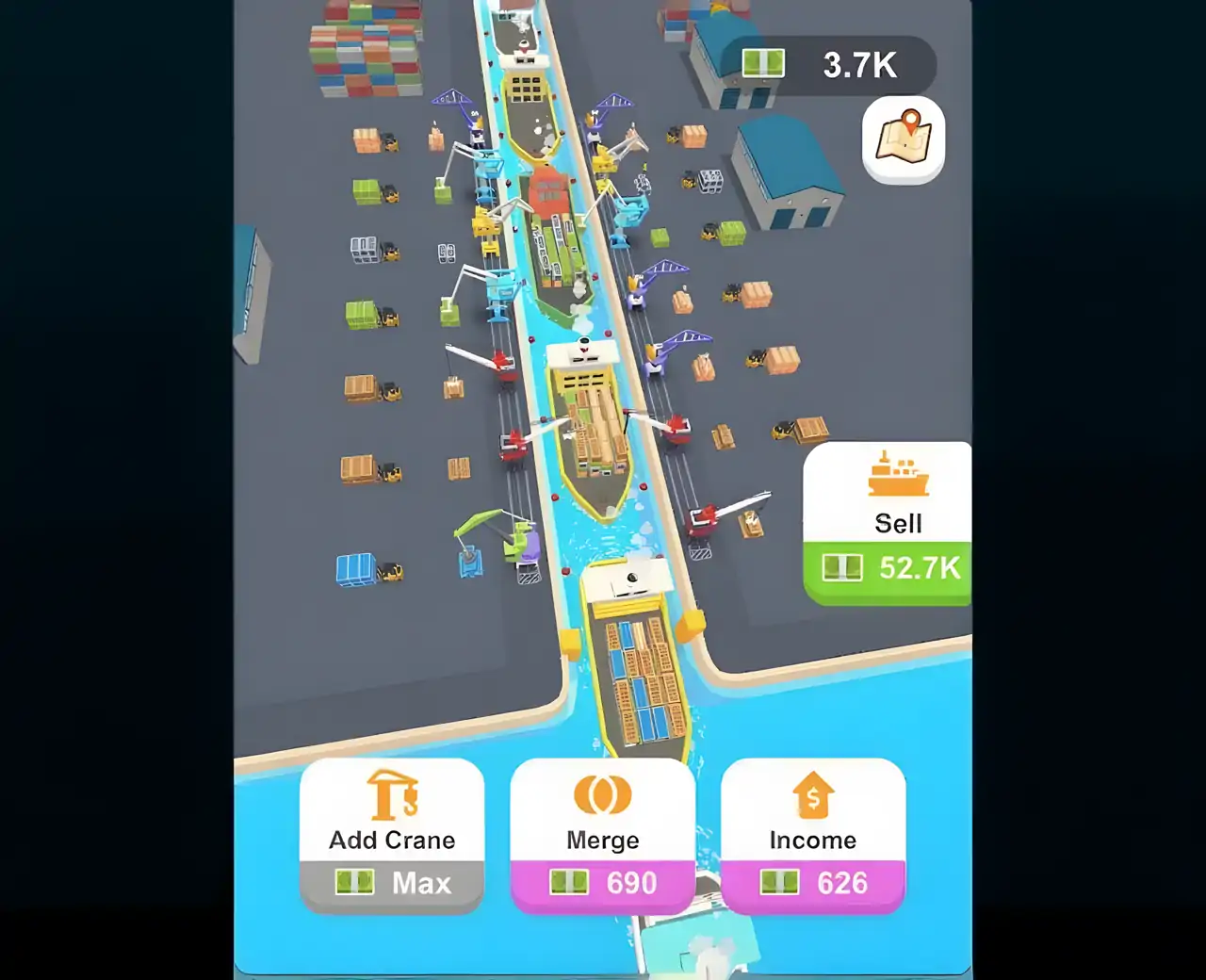The image size is (1206, 980).
Task: Merge cranes for 690
Action: point(603,836)
